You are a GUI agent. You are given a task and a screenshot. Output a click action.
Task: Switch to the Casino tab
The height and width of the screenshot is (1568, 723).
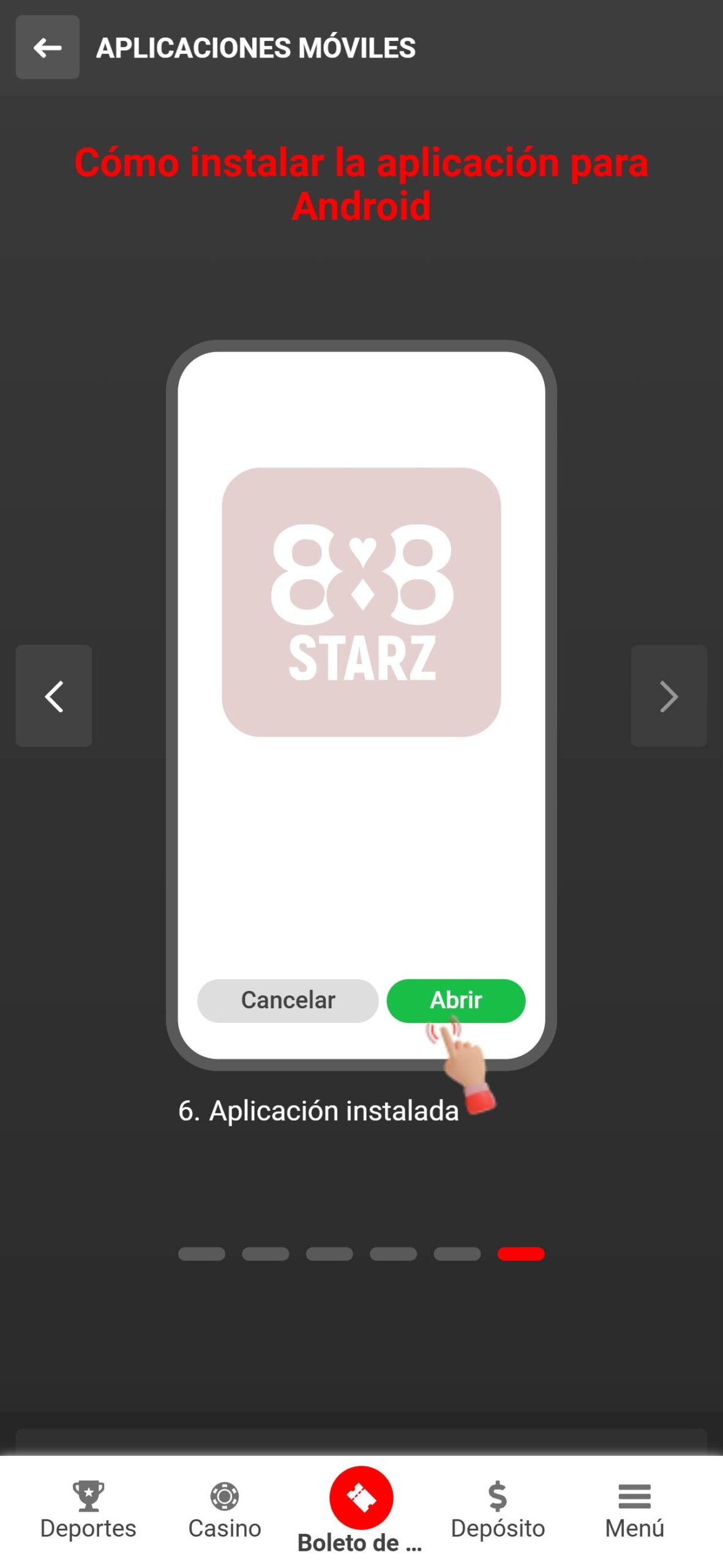click(x=225, y=1510)
